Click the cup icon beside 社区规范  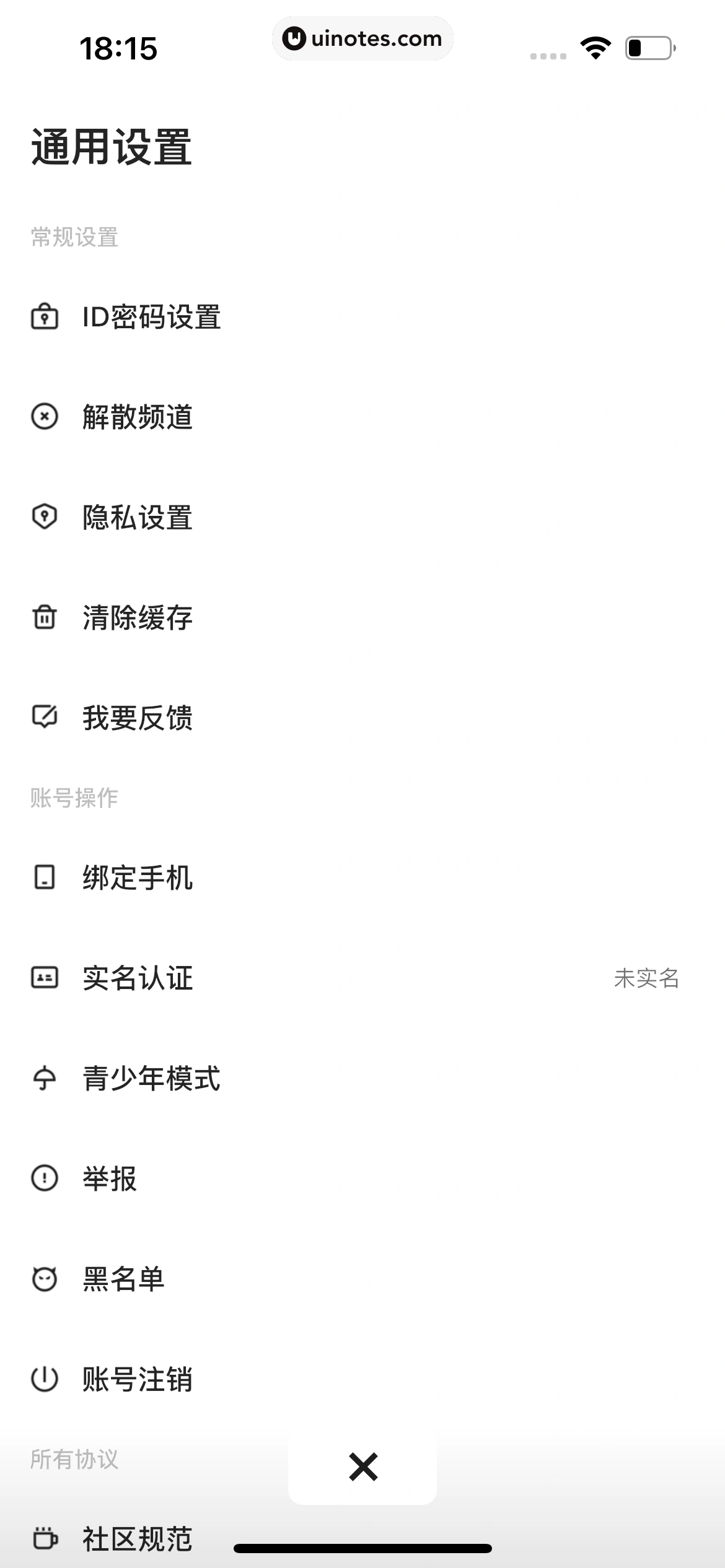[x=44, y=1539]
